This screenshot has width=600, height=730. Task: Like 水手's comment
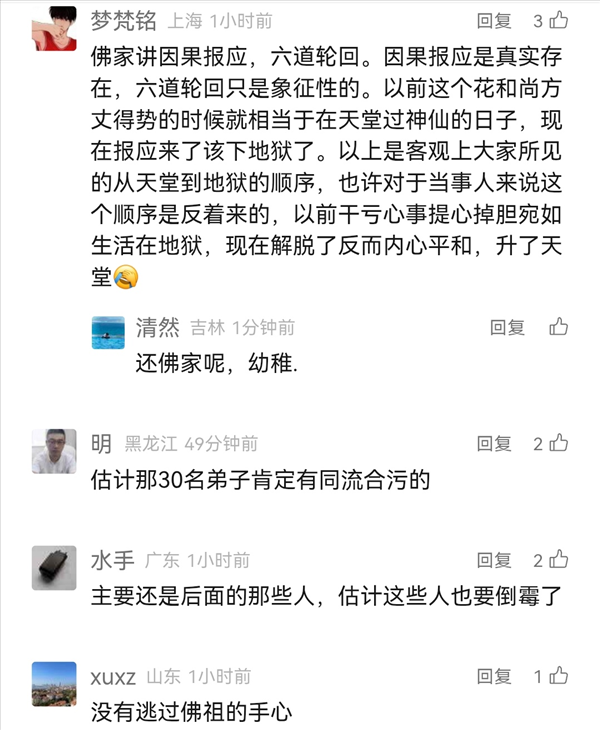click(x=558, y=559)
